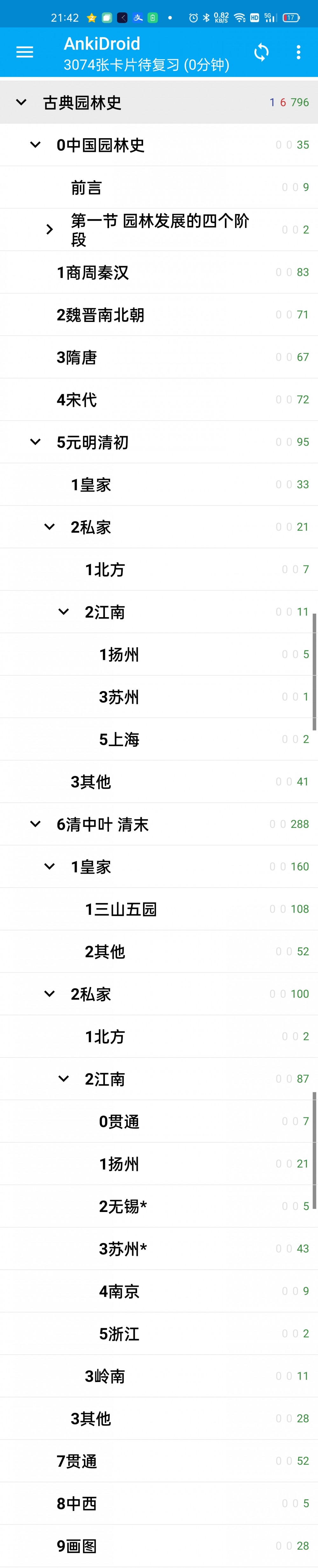Select the 2无锡* deck
The height and width of the screenshot is (1568, 318).
tap(123, 1207)
